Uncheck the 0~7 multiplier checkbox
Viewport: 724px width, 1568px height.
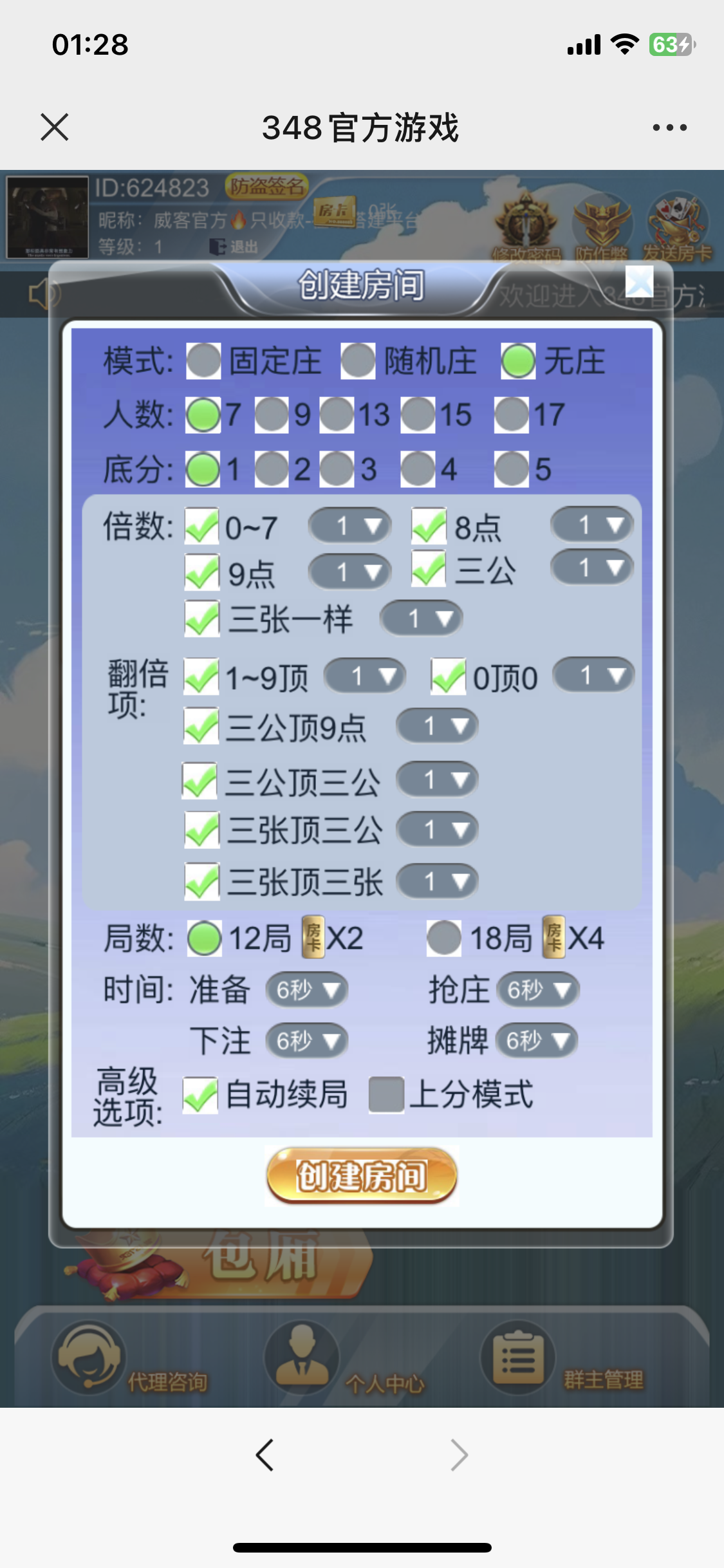tap(201, 527)
